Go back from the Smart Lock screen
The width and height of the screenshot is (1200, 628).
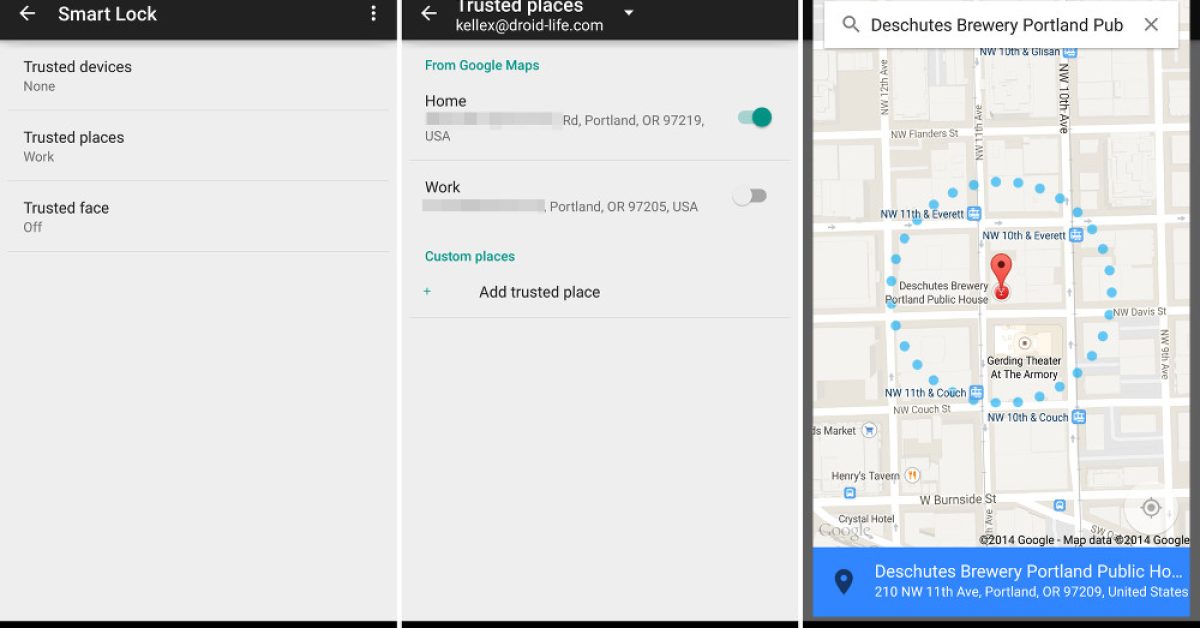tap(27, 14)
